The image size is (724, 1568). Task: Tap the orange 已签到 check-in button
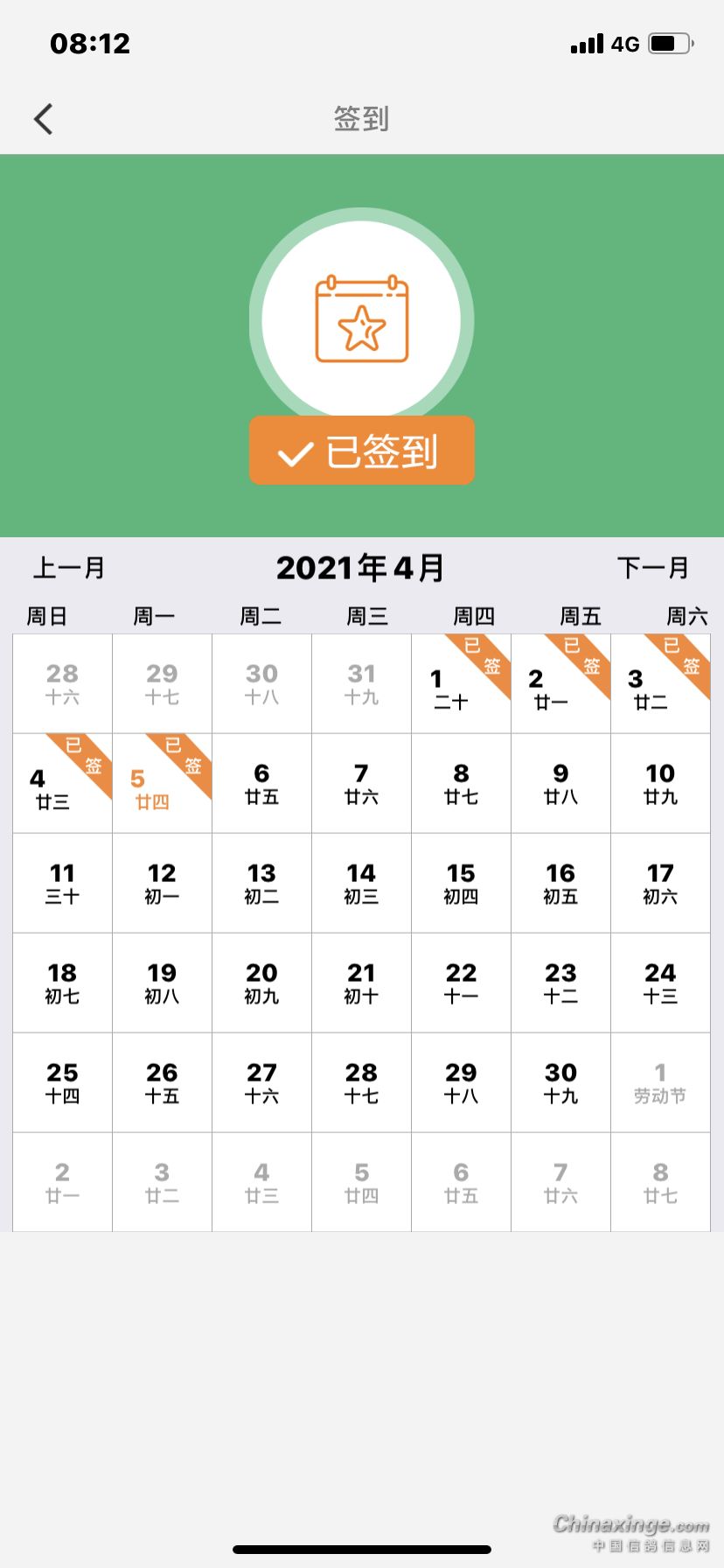click(x=361, y=451)
